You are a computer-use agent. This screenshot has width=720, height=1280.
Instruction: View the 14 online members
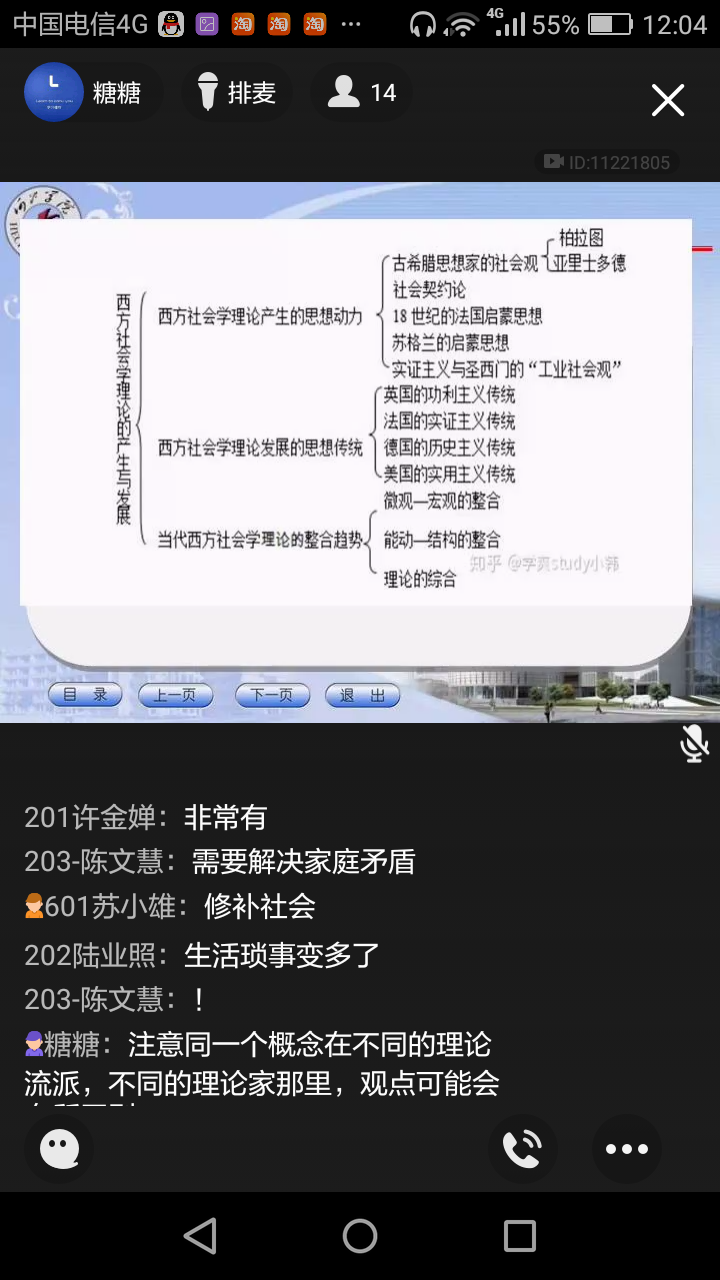(x=362, y=93)
